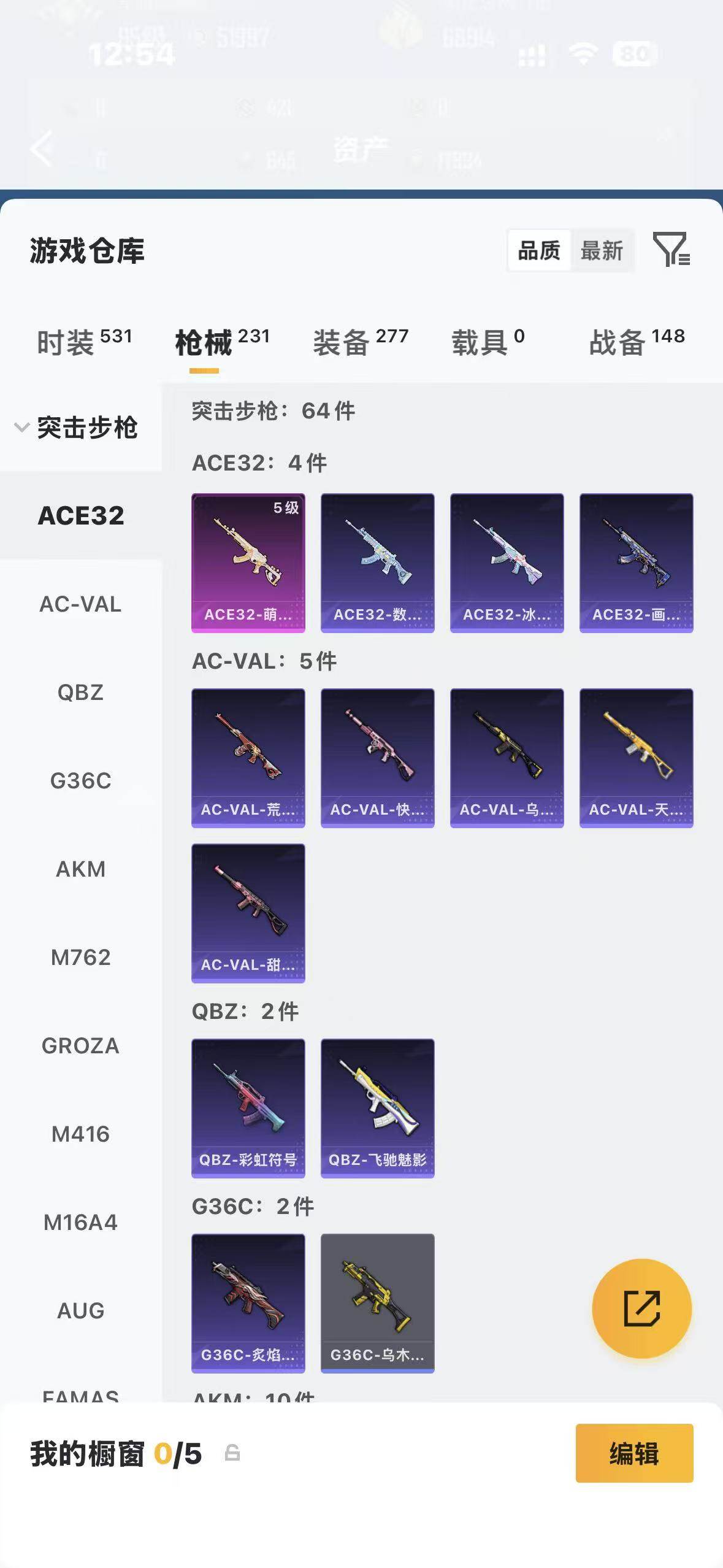
Task: Sort the warehouse by 最新
Action: pos(602,250)
